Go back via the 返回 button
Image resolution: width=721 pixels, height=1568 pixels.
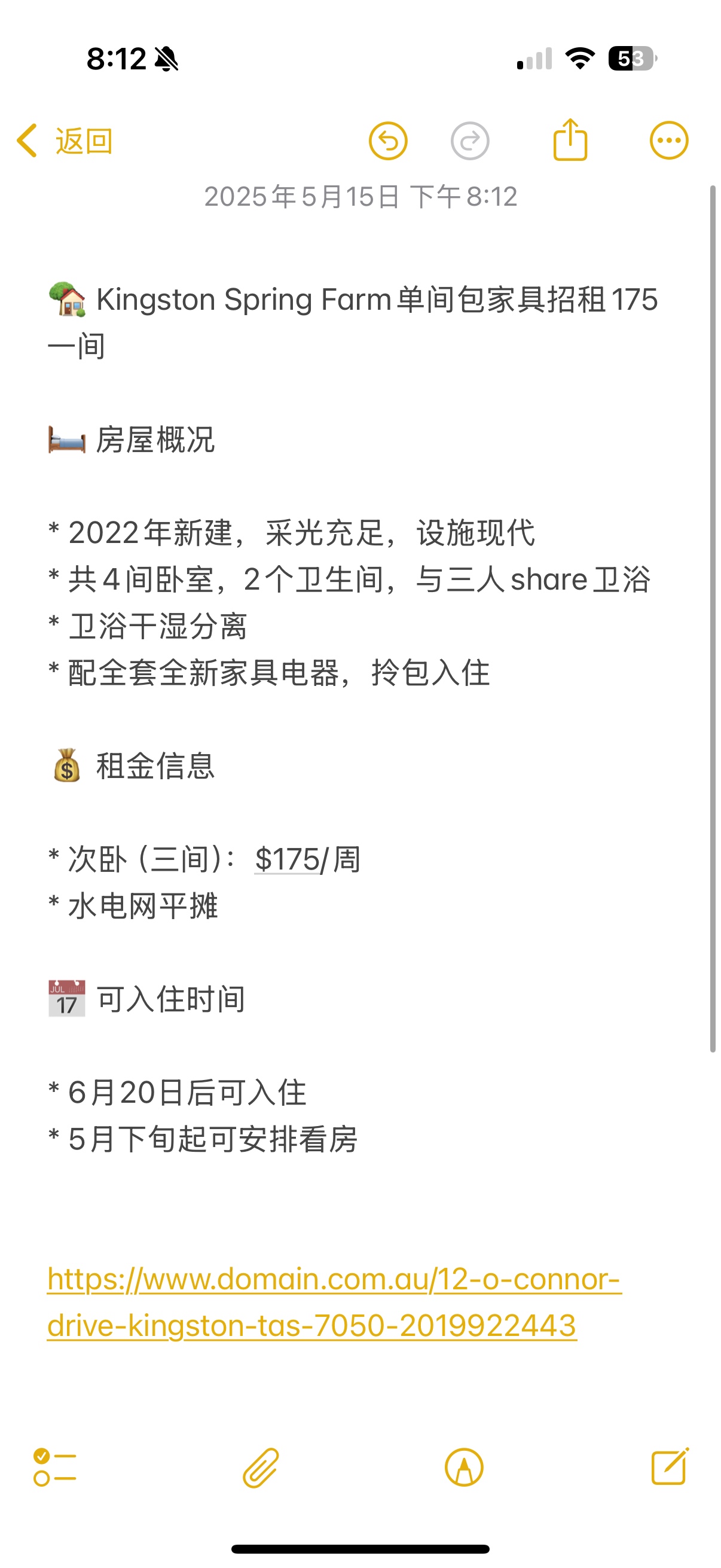tap(65, 141)
